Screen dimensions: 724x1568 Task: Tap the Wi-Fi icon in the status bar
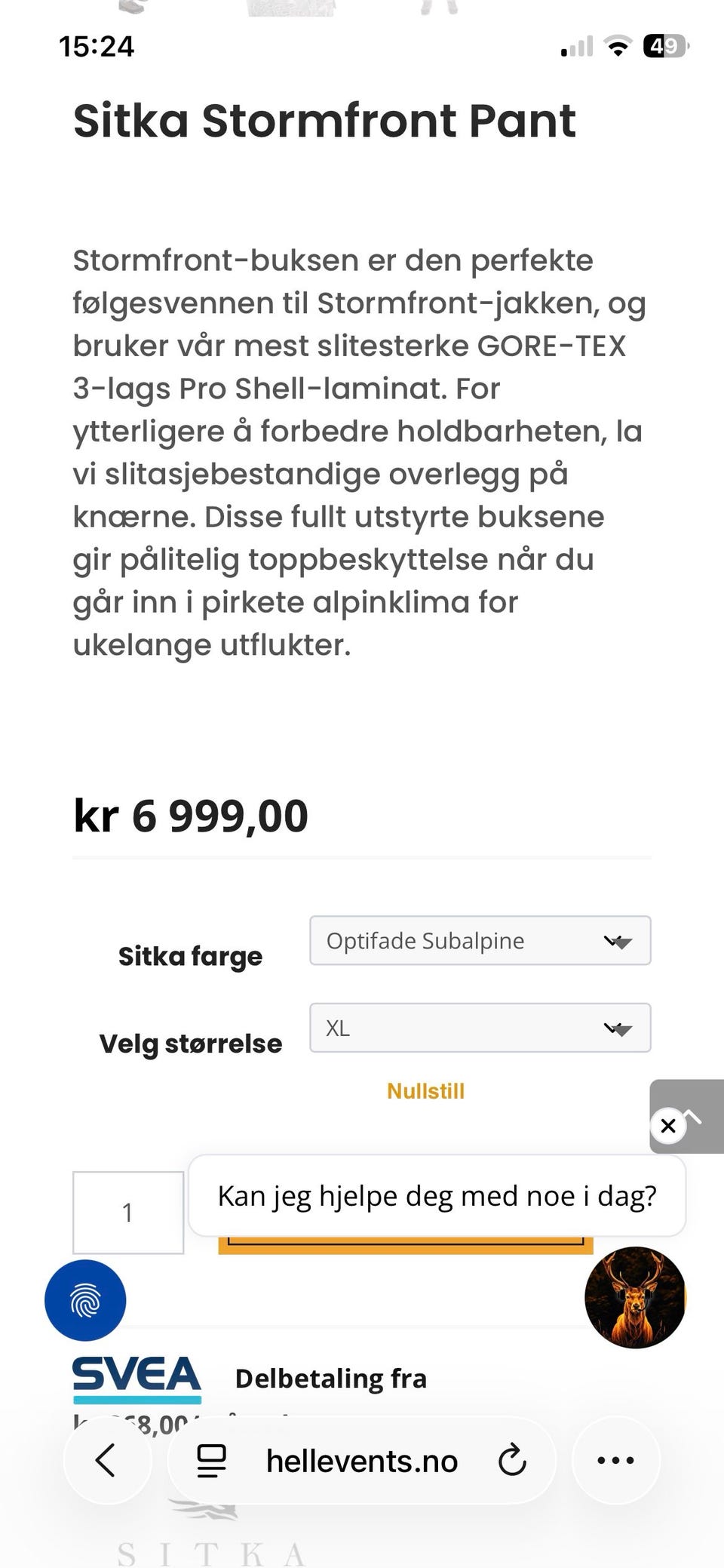pos(618,47)
